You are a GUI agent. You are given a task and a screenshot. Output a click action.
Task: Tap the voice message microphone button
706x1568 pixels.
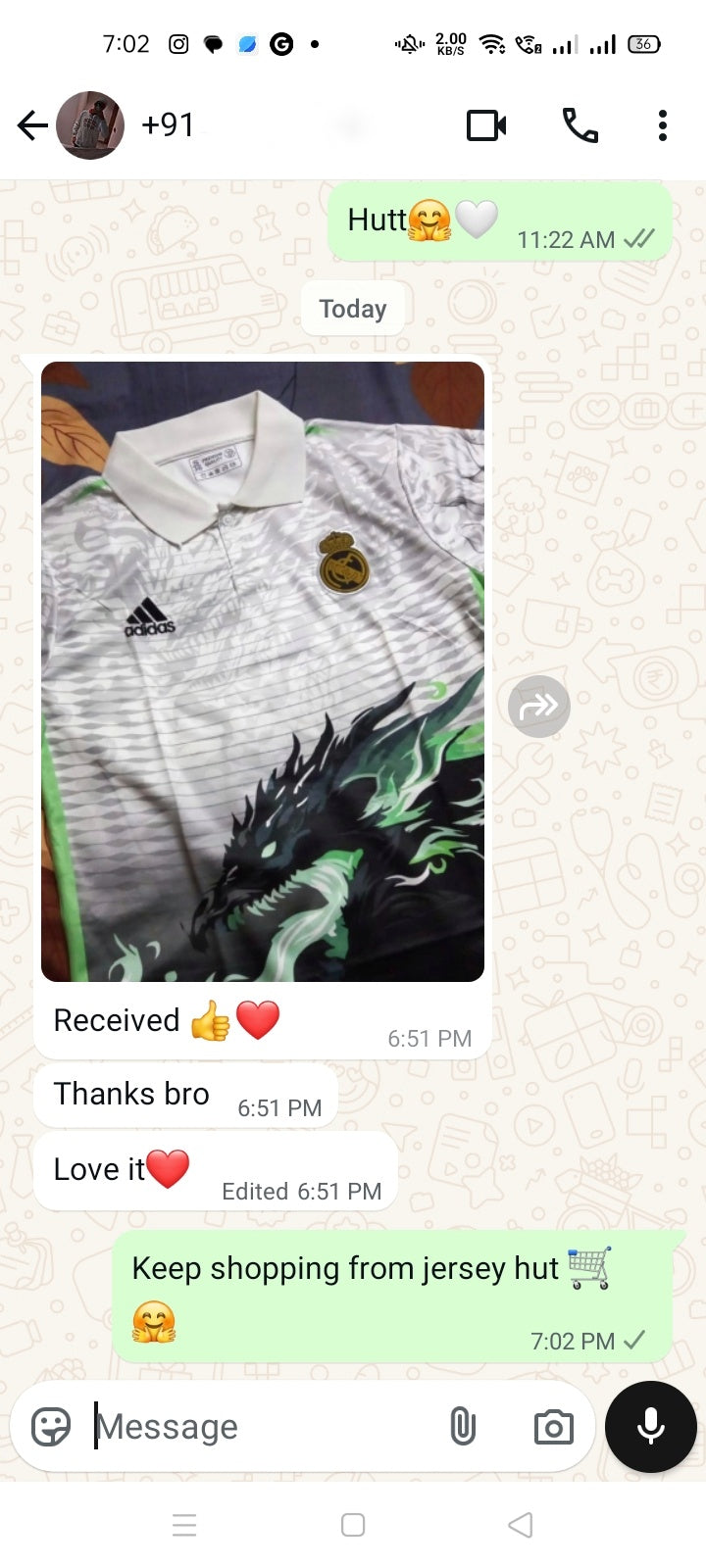click(x=651, y=1427)
